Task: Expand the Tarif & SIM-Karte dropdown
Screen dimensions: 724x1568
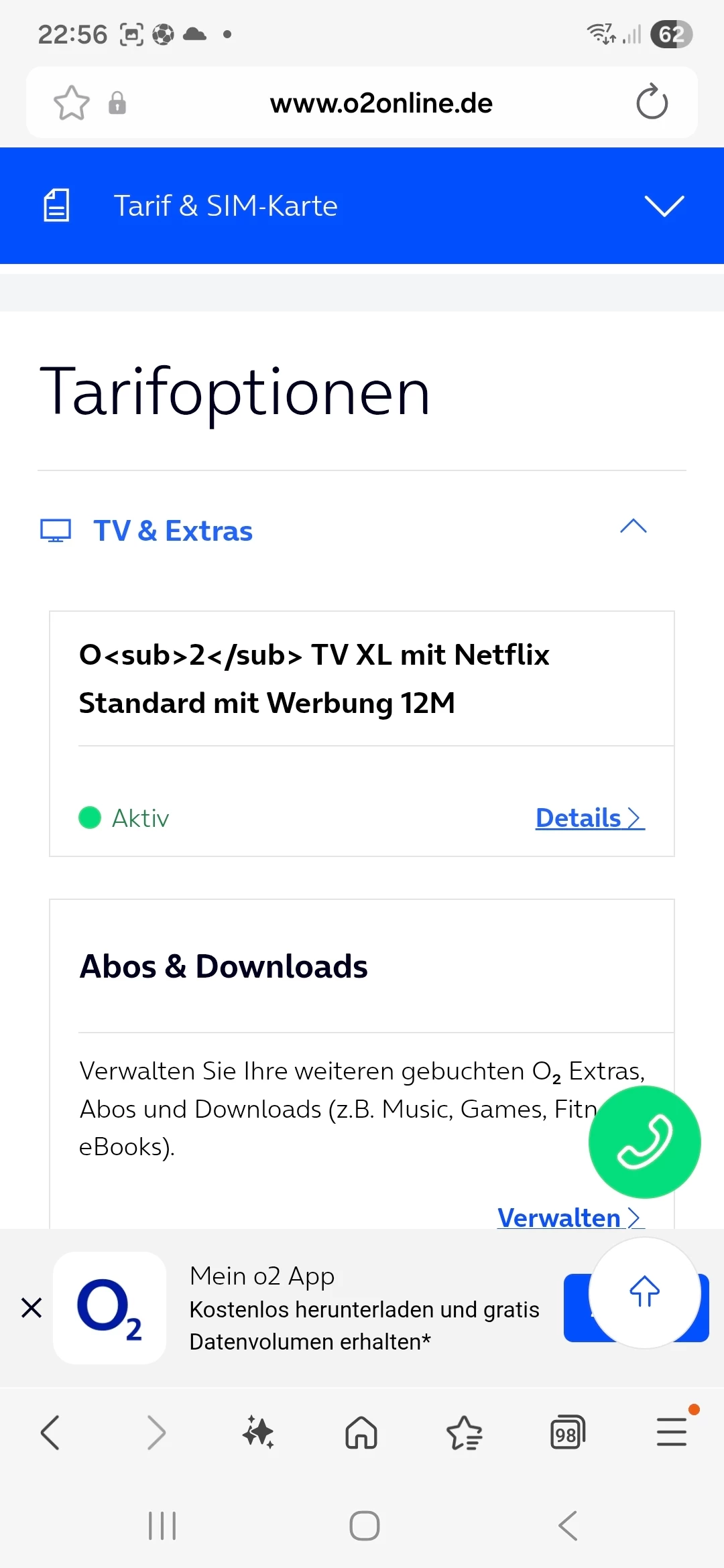Action: point(664,206)
